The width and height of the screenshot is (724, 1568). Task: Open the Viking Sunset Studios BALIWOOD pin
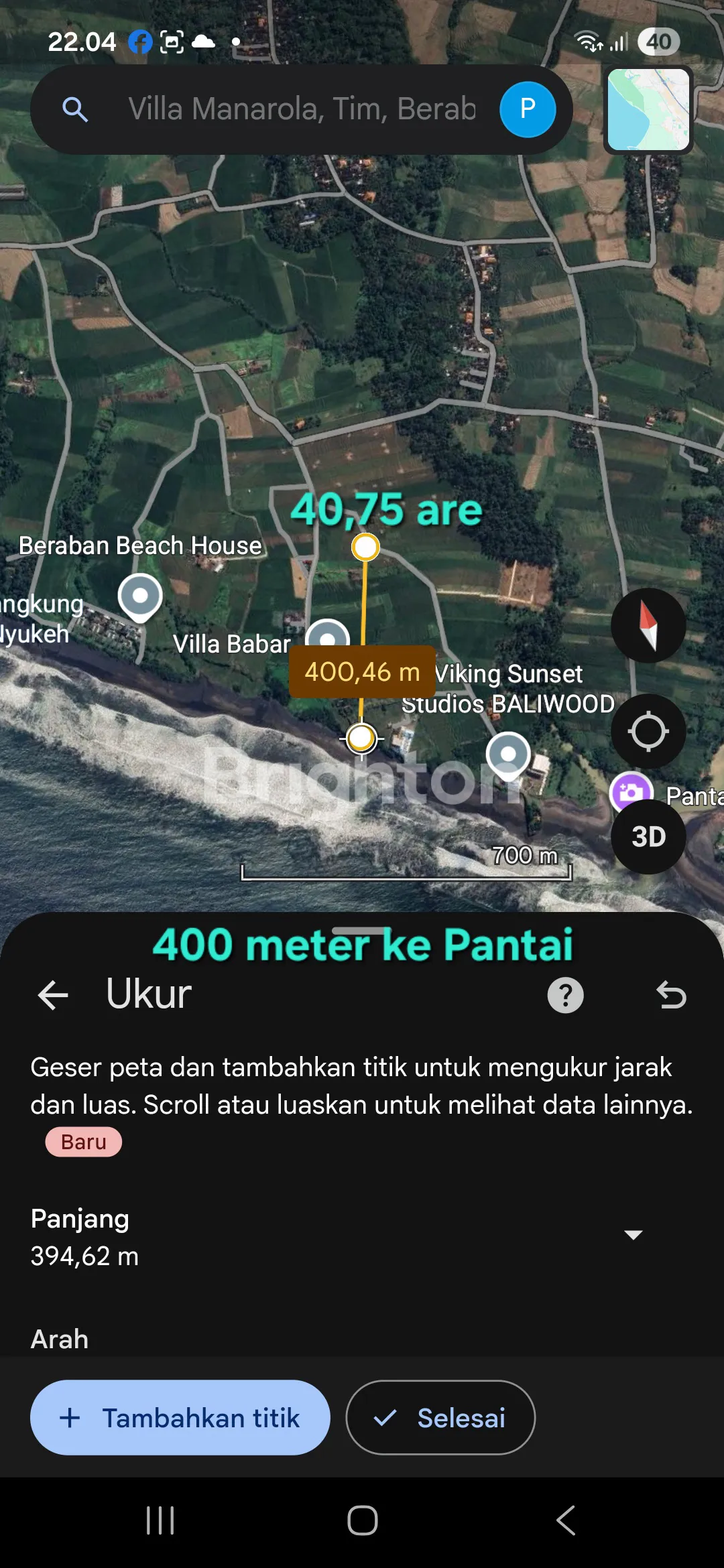coord(508,755)
